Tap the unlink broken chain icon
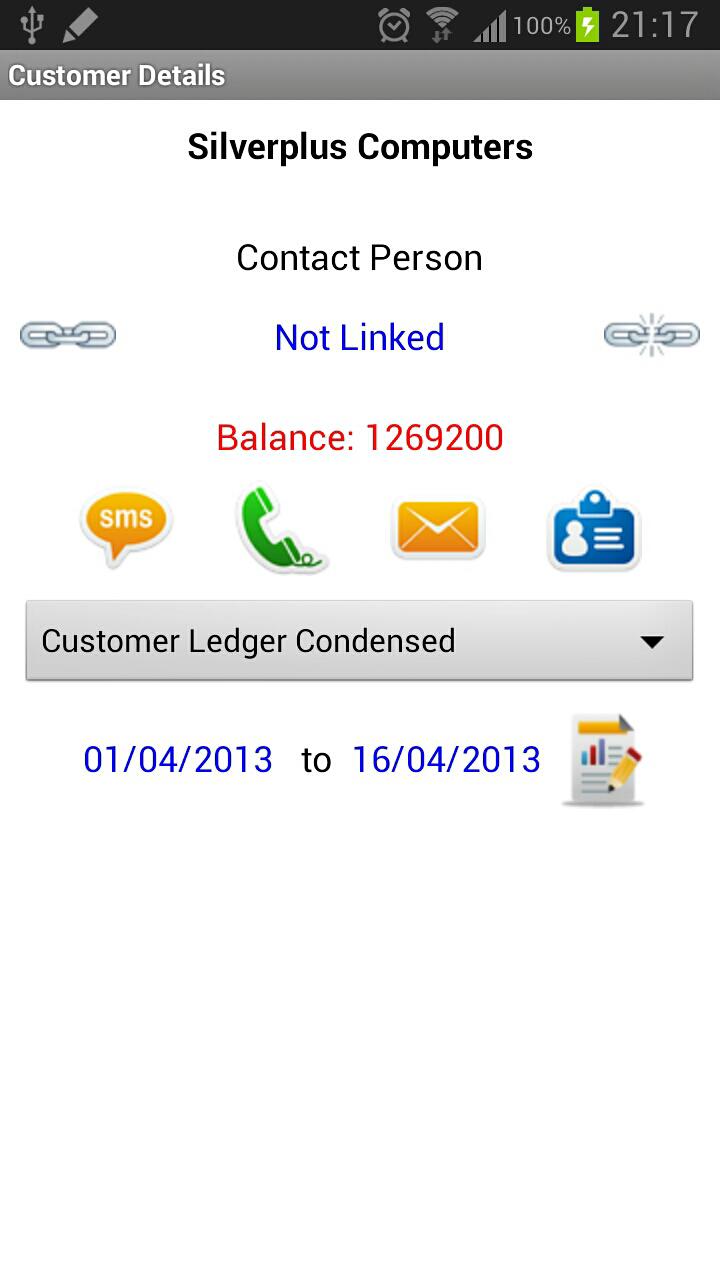 click(651, 336)
